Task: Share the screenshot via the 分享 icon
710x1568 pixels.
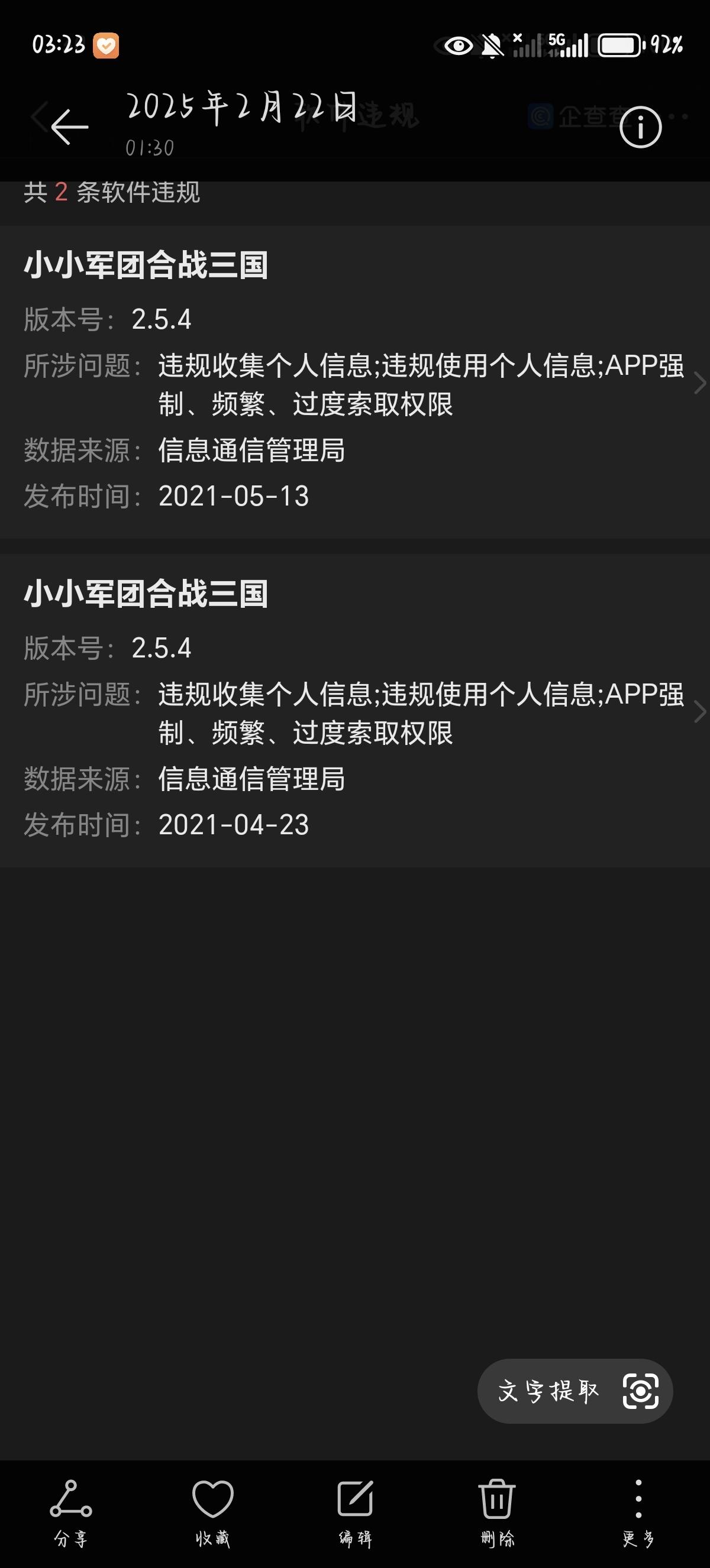Action: (x=71, y=1499)
